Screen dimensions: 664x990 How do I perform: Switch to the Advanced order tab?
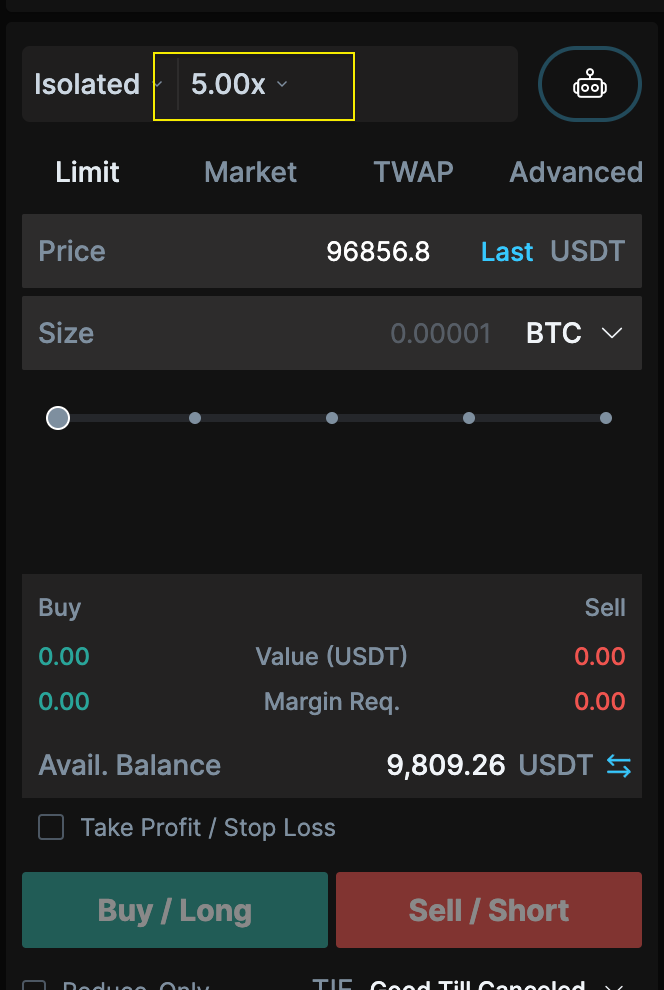point(576,172)
